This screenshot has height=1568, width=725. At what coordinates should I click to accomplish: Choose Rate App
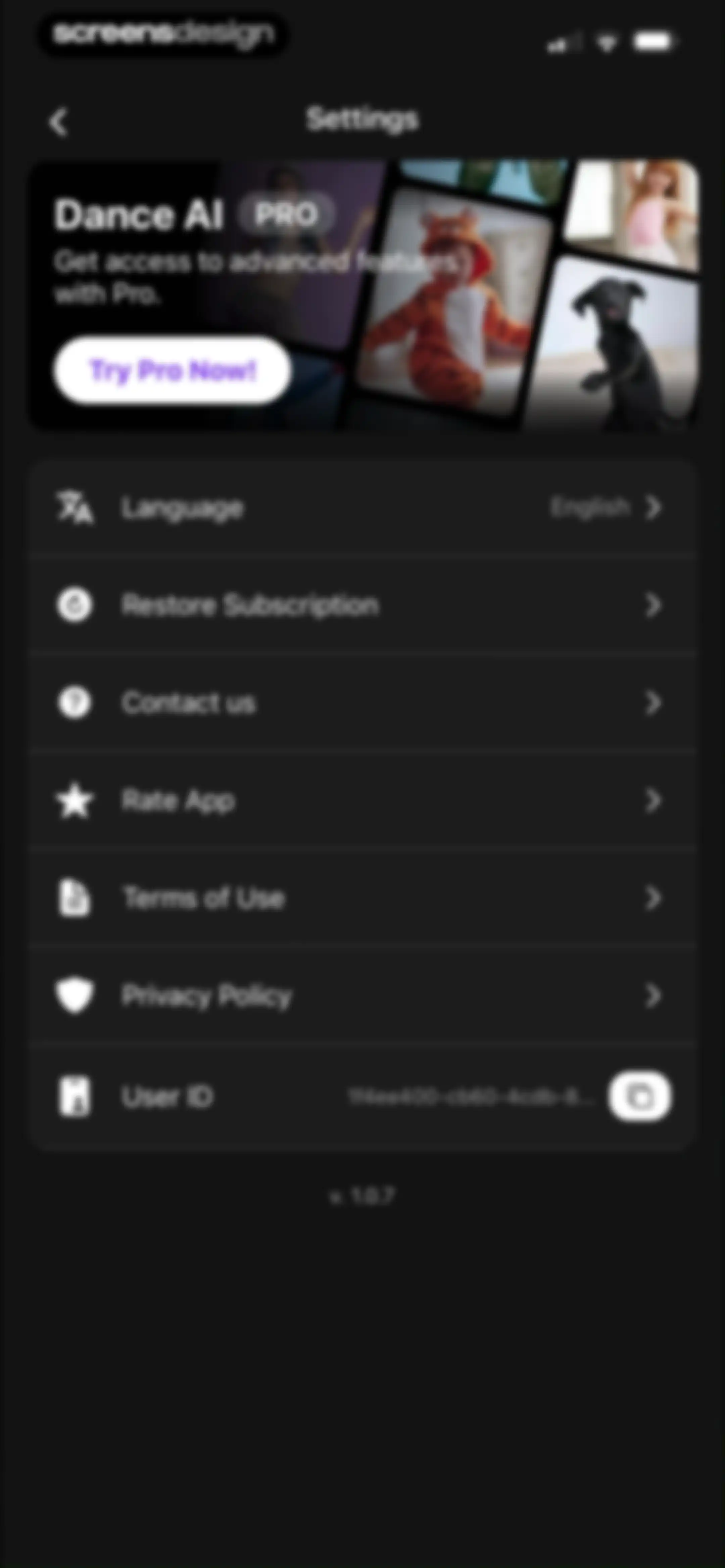[362, 800]
